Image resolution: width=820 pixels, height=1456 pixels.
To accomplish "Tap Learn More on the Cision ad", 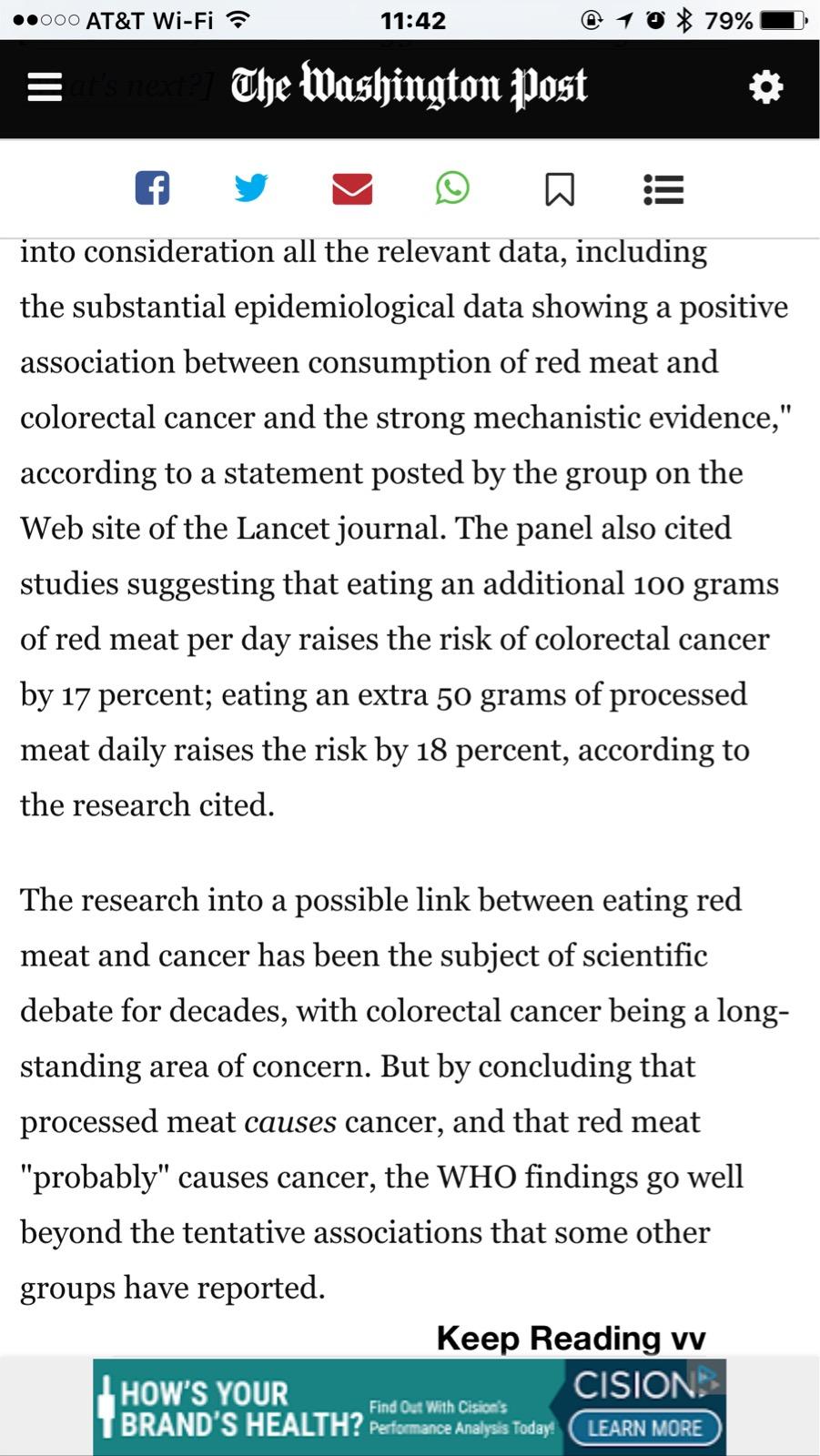I will [x=644, y=1428].
